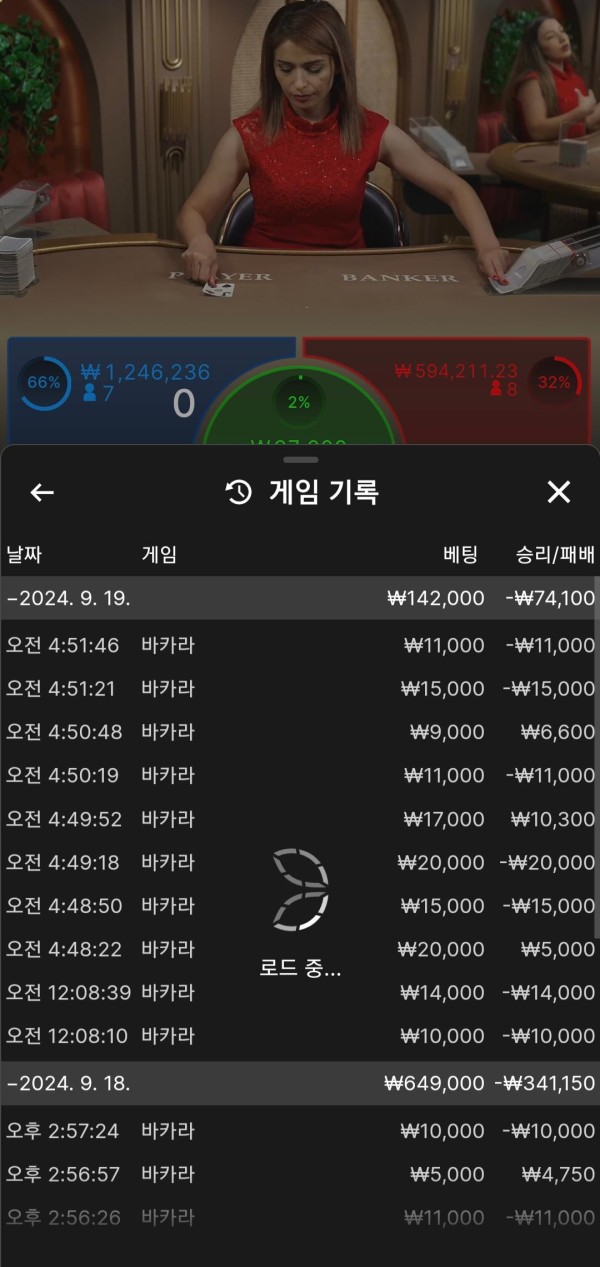600x1267 pixels.
Task: Collapse the 2024. 9. 19. date group
Action: click(70, 598)
